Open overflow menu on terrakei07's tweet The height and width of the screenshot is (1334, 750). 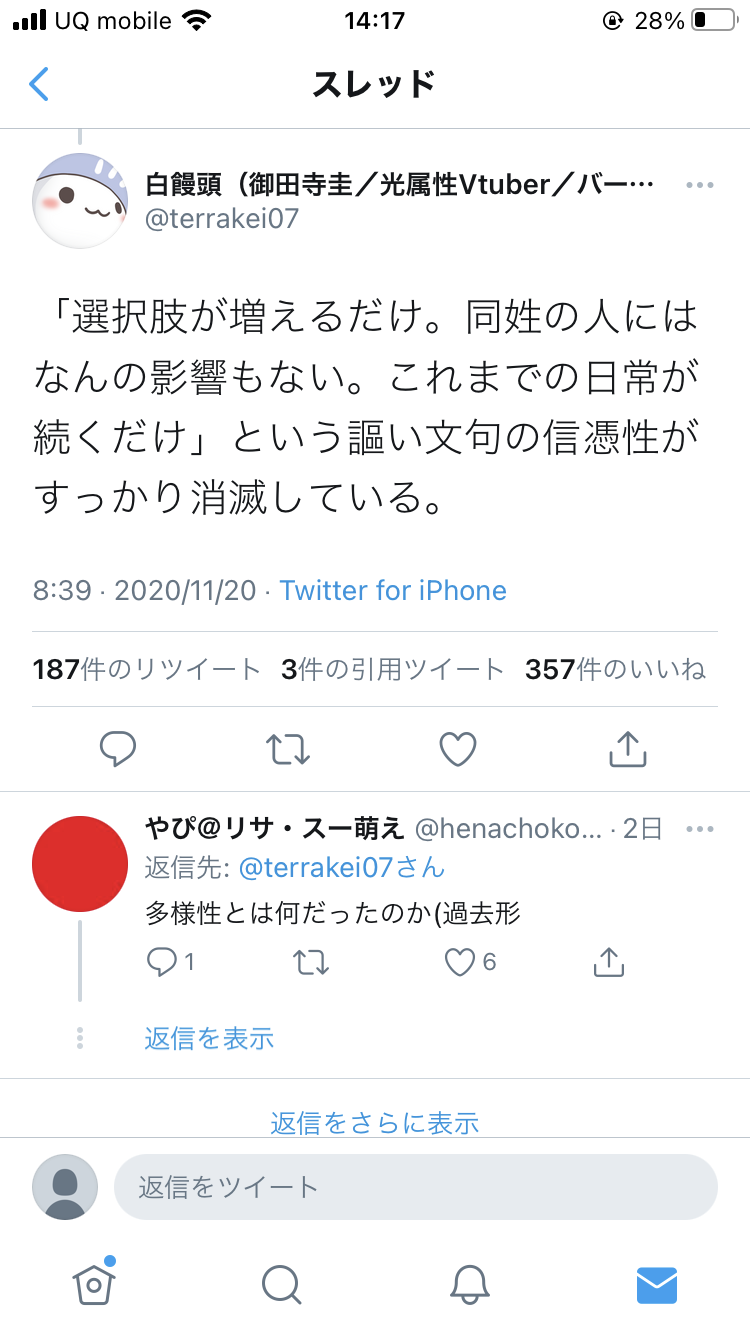point(699,185)
